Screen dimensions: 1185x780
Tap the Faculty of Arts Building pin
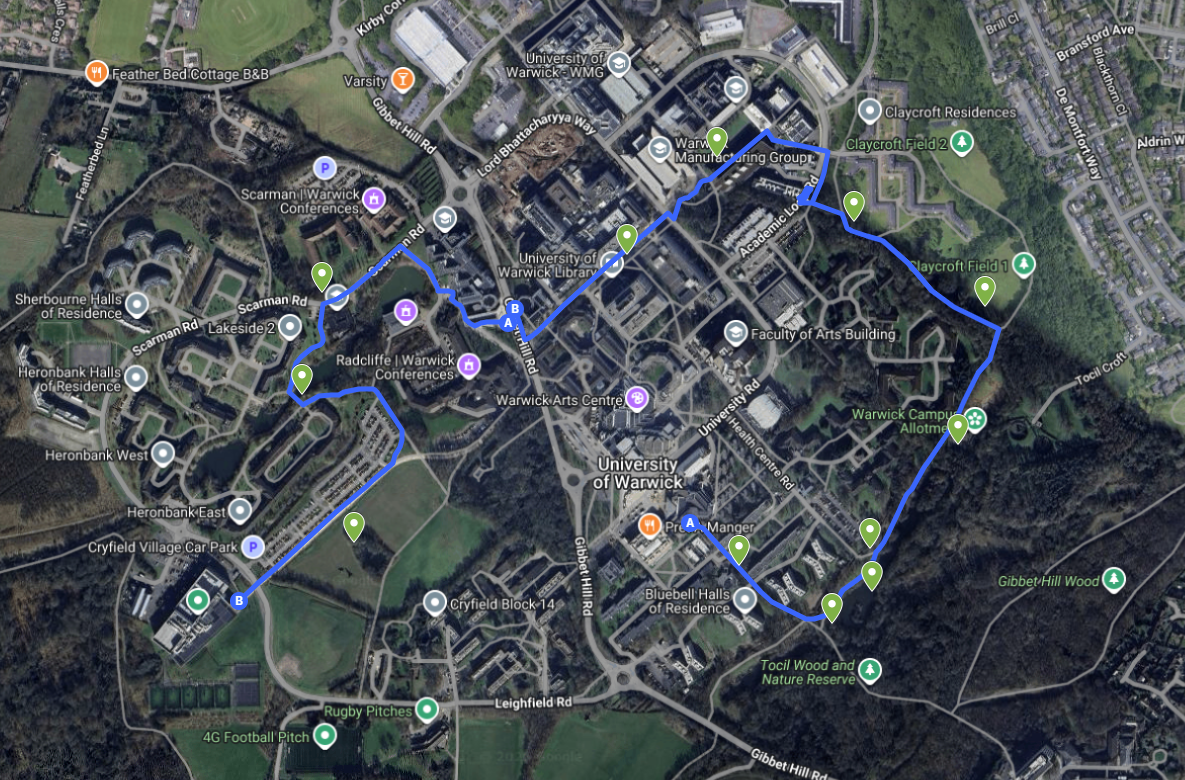click(x=736, y=333)
